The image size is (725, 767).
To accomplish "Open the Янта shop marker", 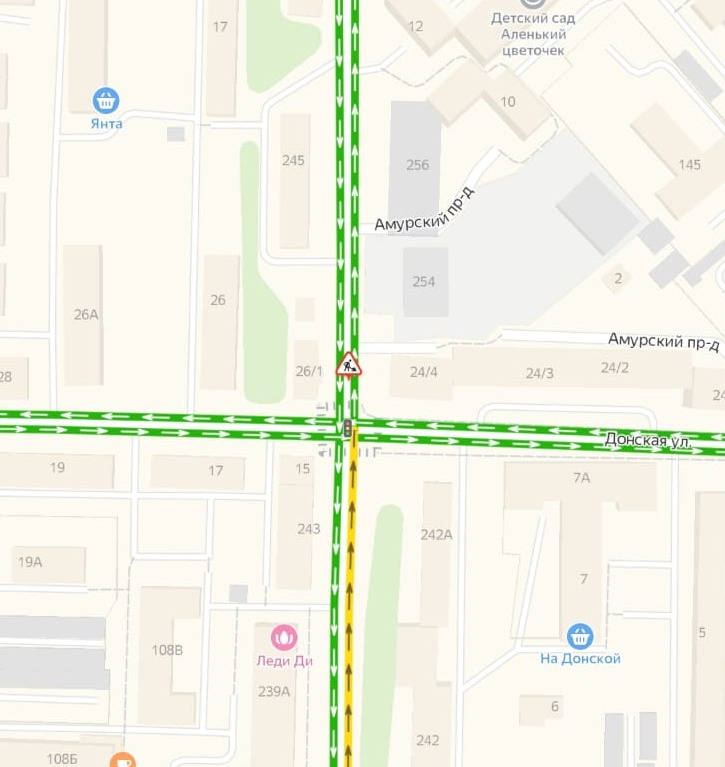I will click(x=106, y=100).
